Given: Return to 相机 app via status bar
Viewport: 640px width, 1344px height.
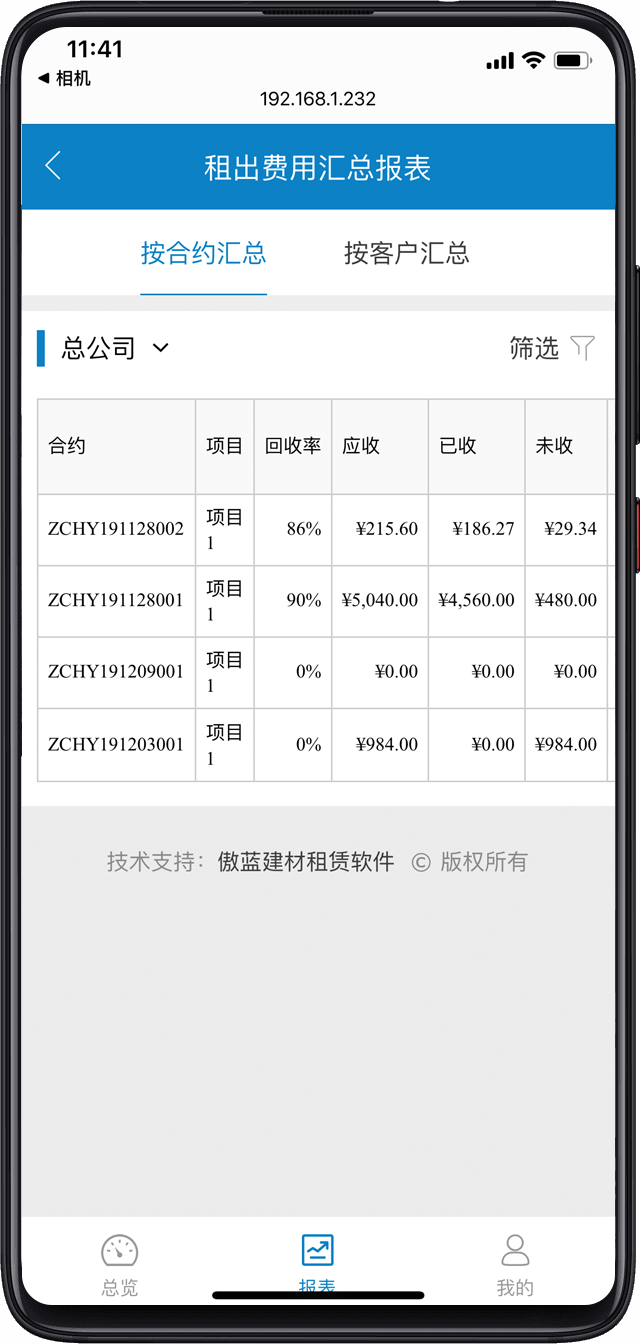Looking at the screenshot, I should point(64,78).
